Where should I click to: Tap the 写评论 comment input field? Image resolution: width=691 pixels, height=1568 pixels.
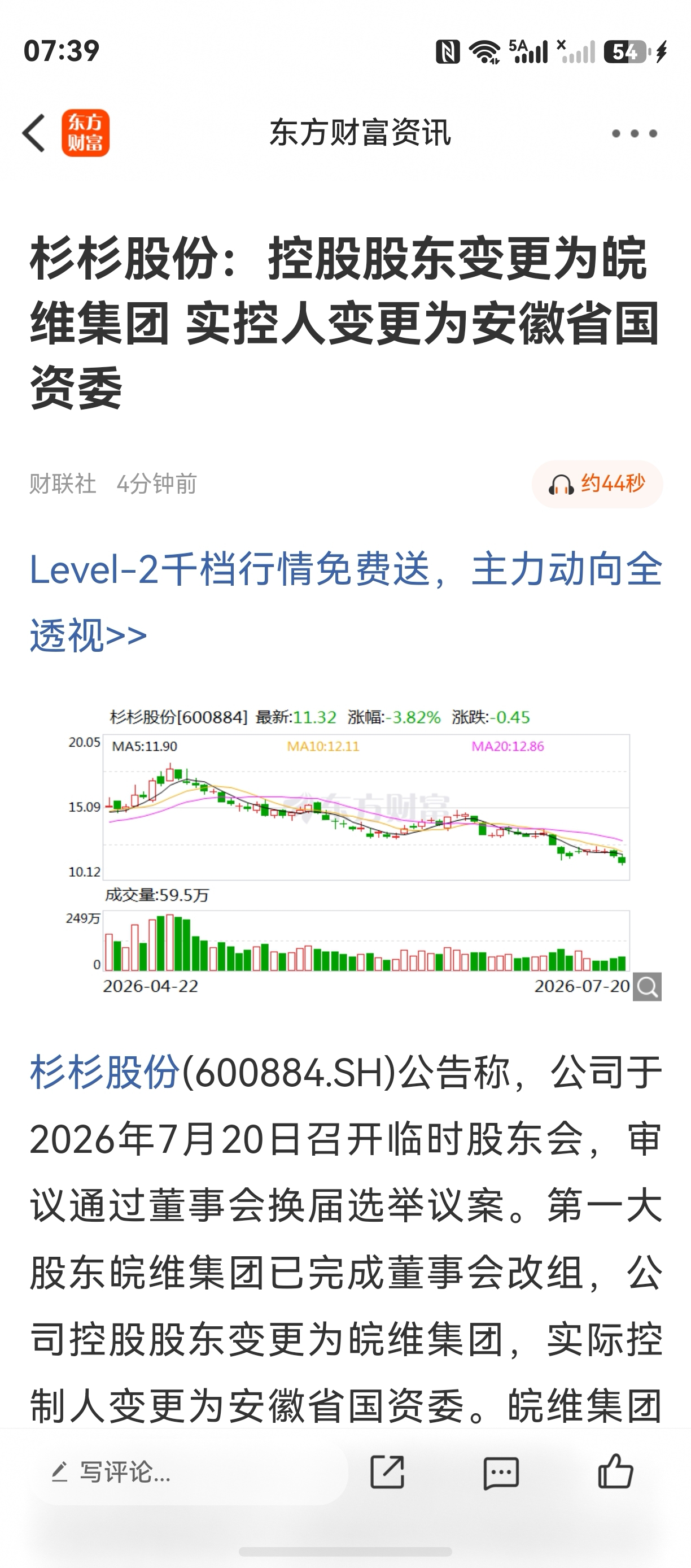[189, 1473]
